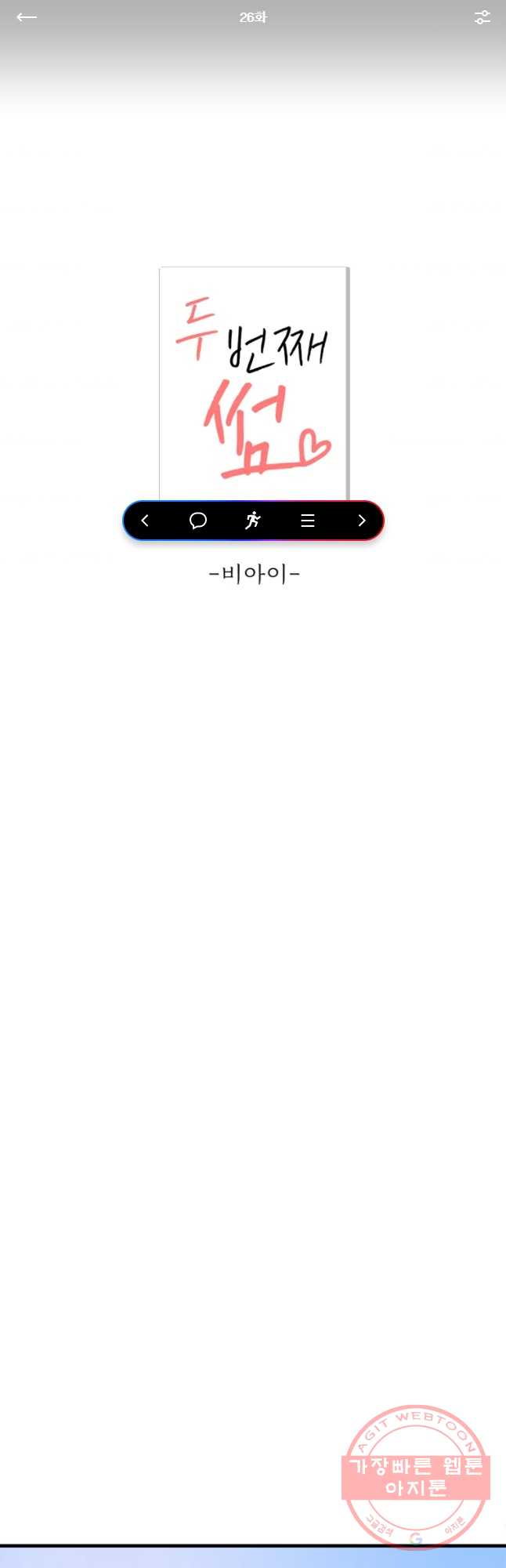506x1568 pixels.
Task: Open the comments speech bubble
Action: click(x=198, y=521)
